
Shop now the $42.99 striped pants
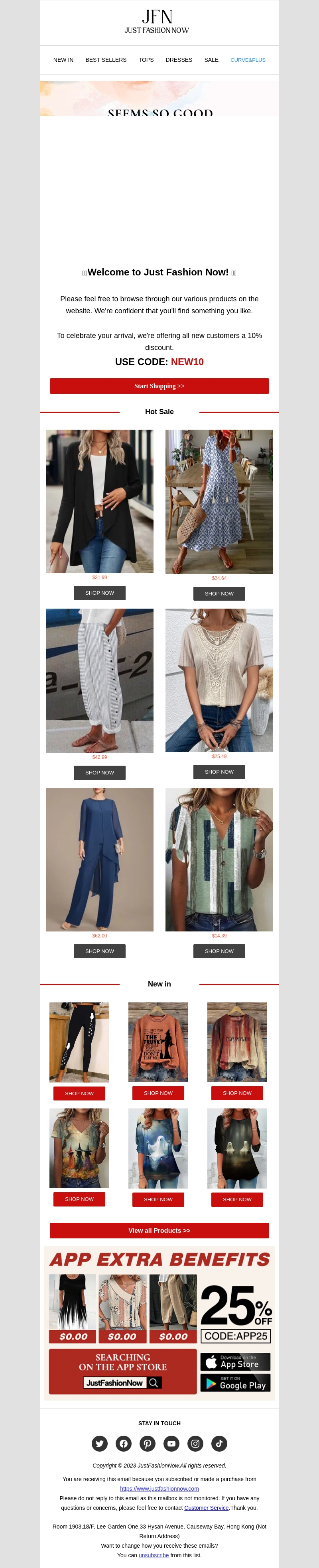click(x=99, y=772)
